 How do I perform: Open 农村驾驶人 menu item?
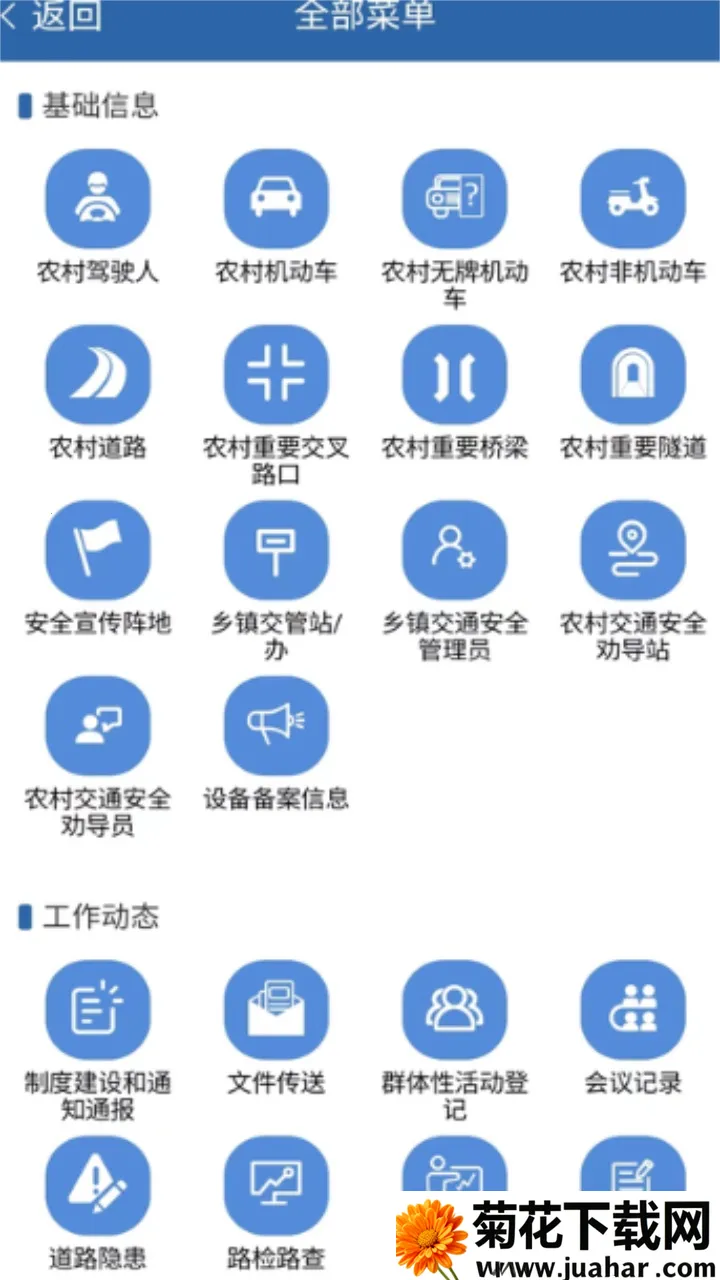[98, 199]
